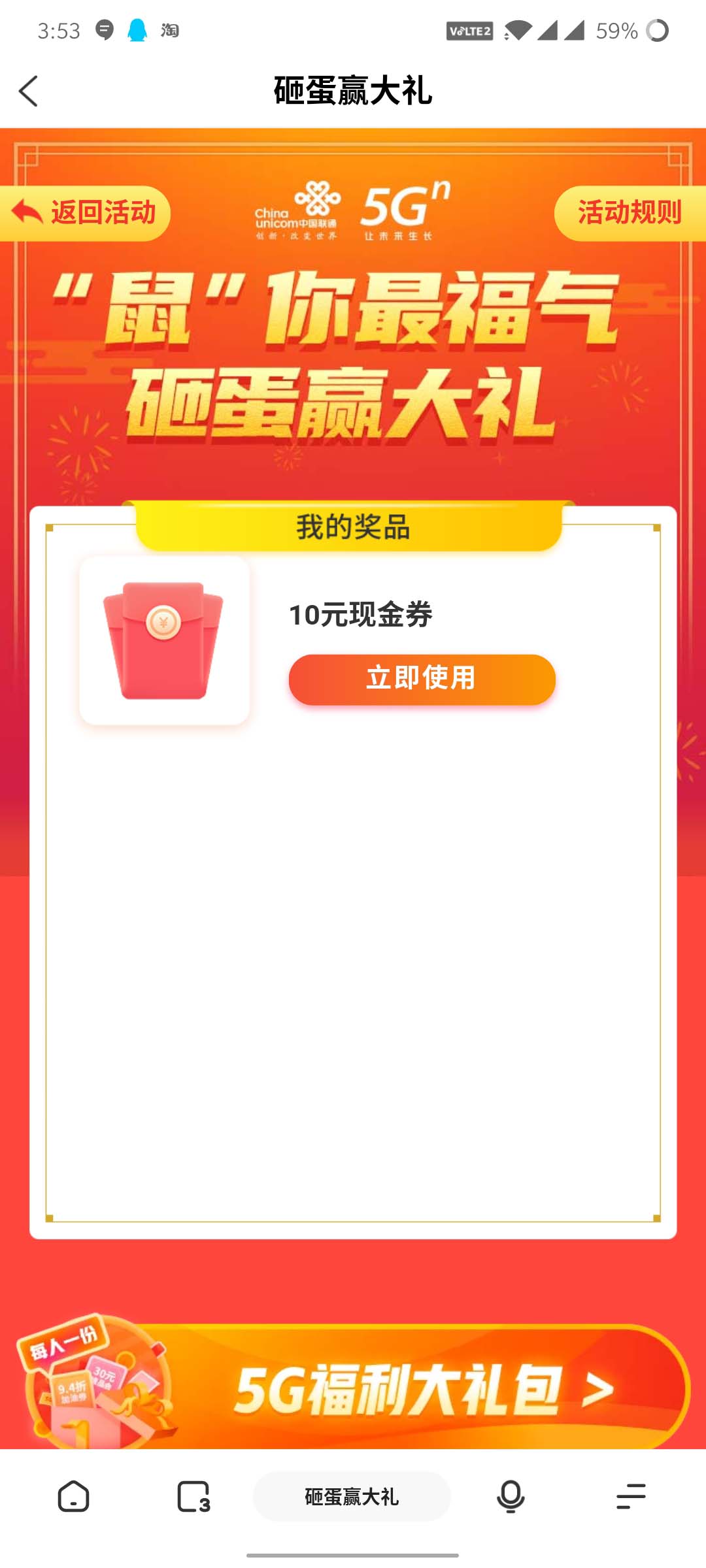
Task: Open the 活动规则 activity rules
Action: pyautogui.click(x=629, y=213)
